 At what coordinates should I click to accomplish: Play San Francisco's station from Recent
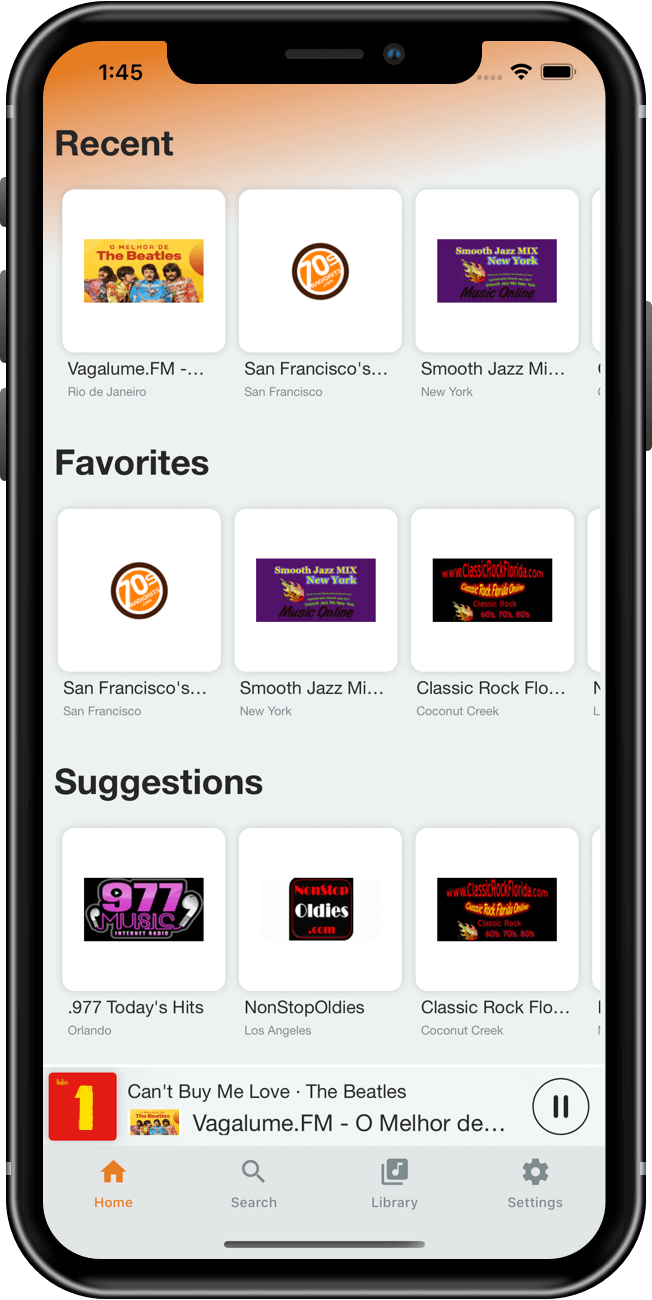coord(320,271)
